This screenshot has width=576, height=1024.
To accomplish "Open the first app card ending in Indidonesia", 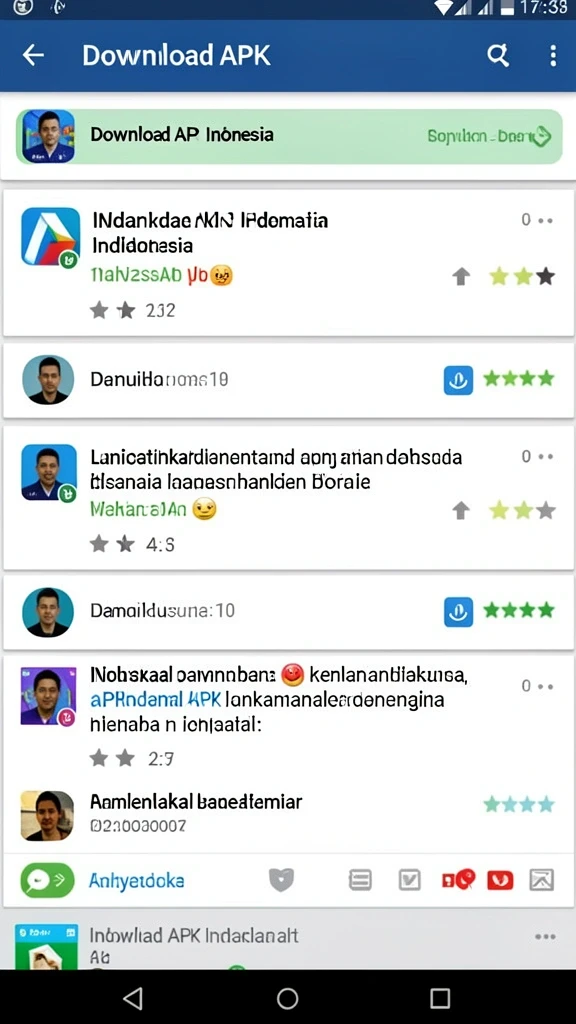I will click(x=288, y=263).
